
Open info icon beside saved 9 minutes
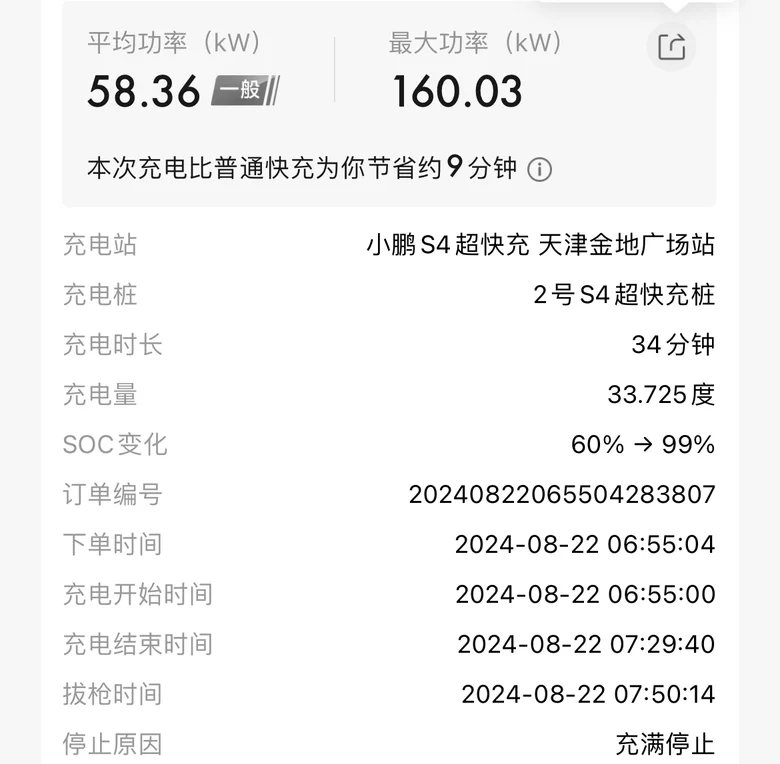(539, 170)
